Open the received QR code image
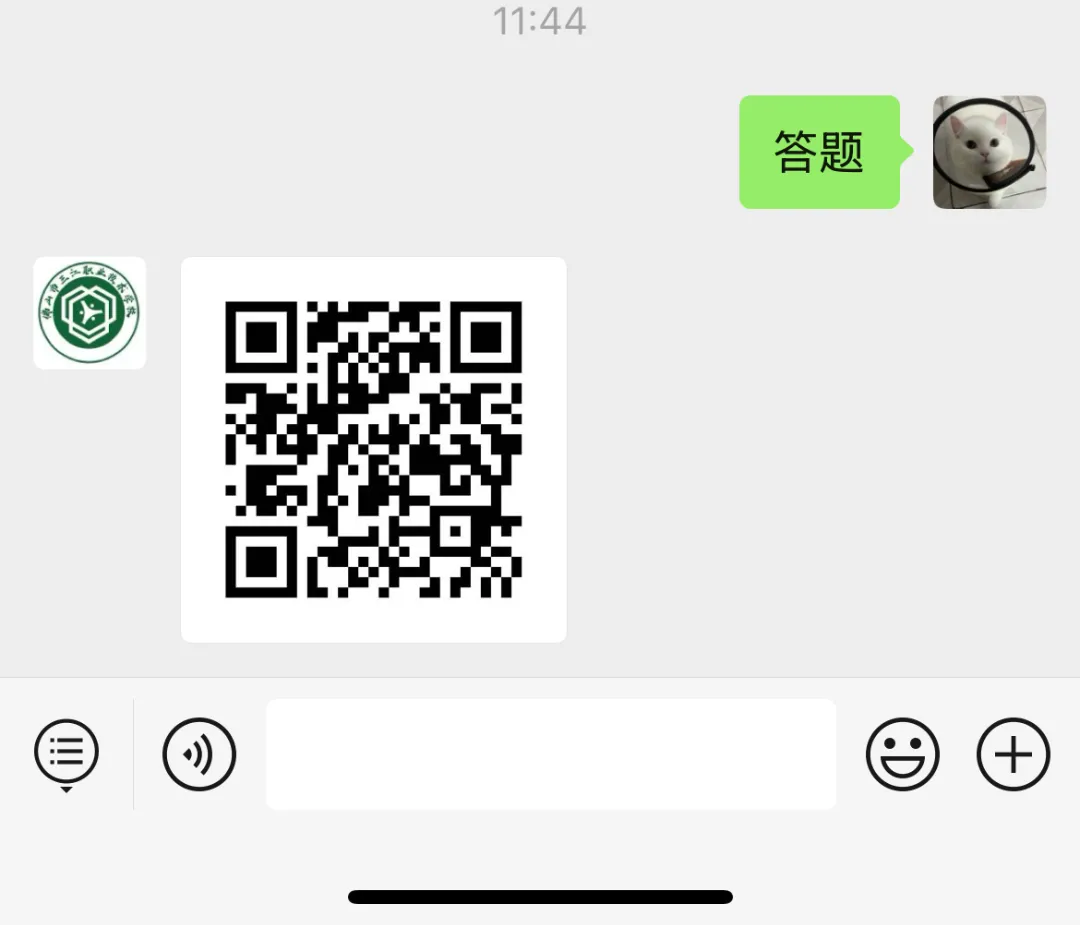Image resolution: width=1080 pixels, height=925 pixels. point(373,449)
